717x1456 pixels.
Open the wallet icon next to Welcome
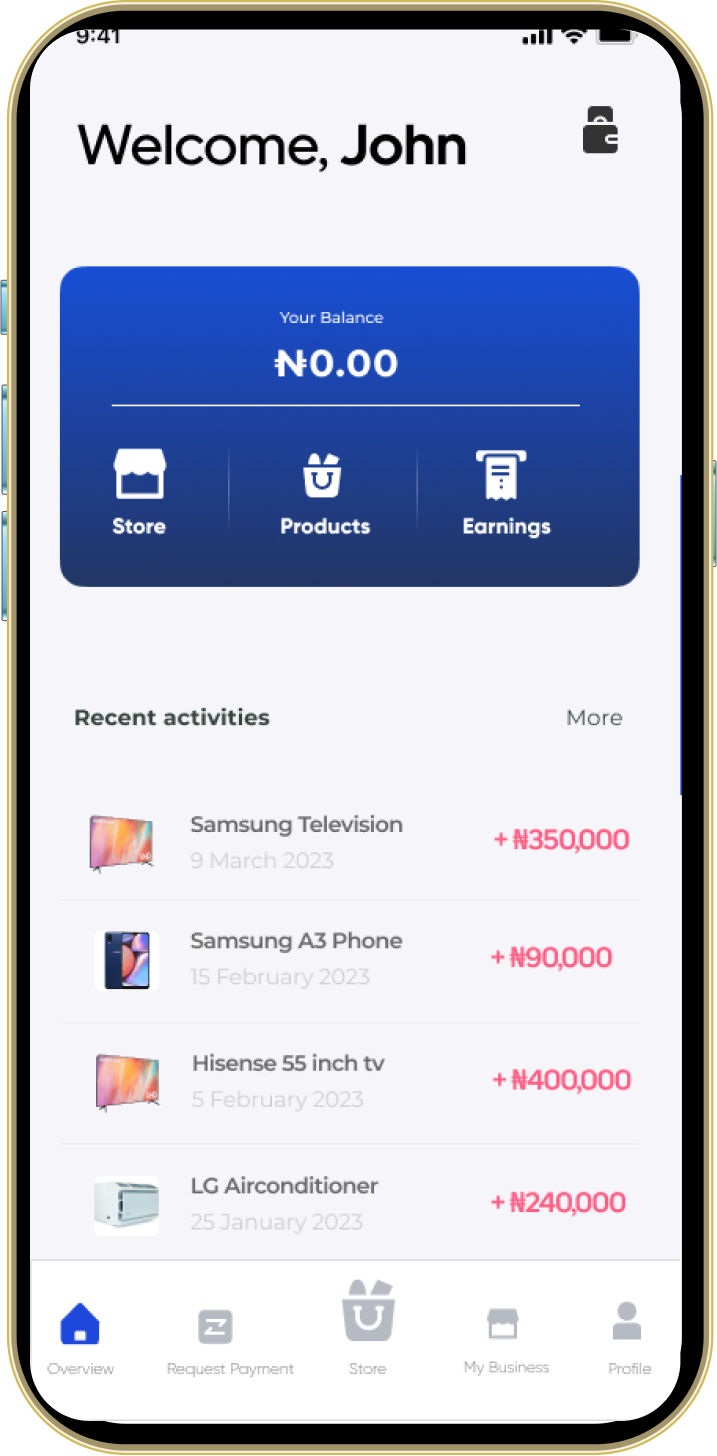pyautogui.click(x=600, y=131)
